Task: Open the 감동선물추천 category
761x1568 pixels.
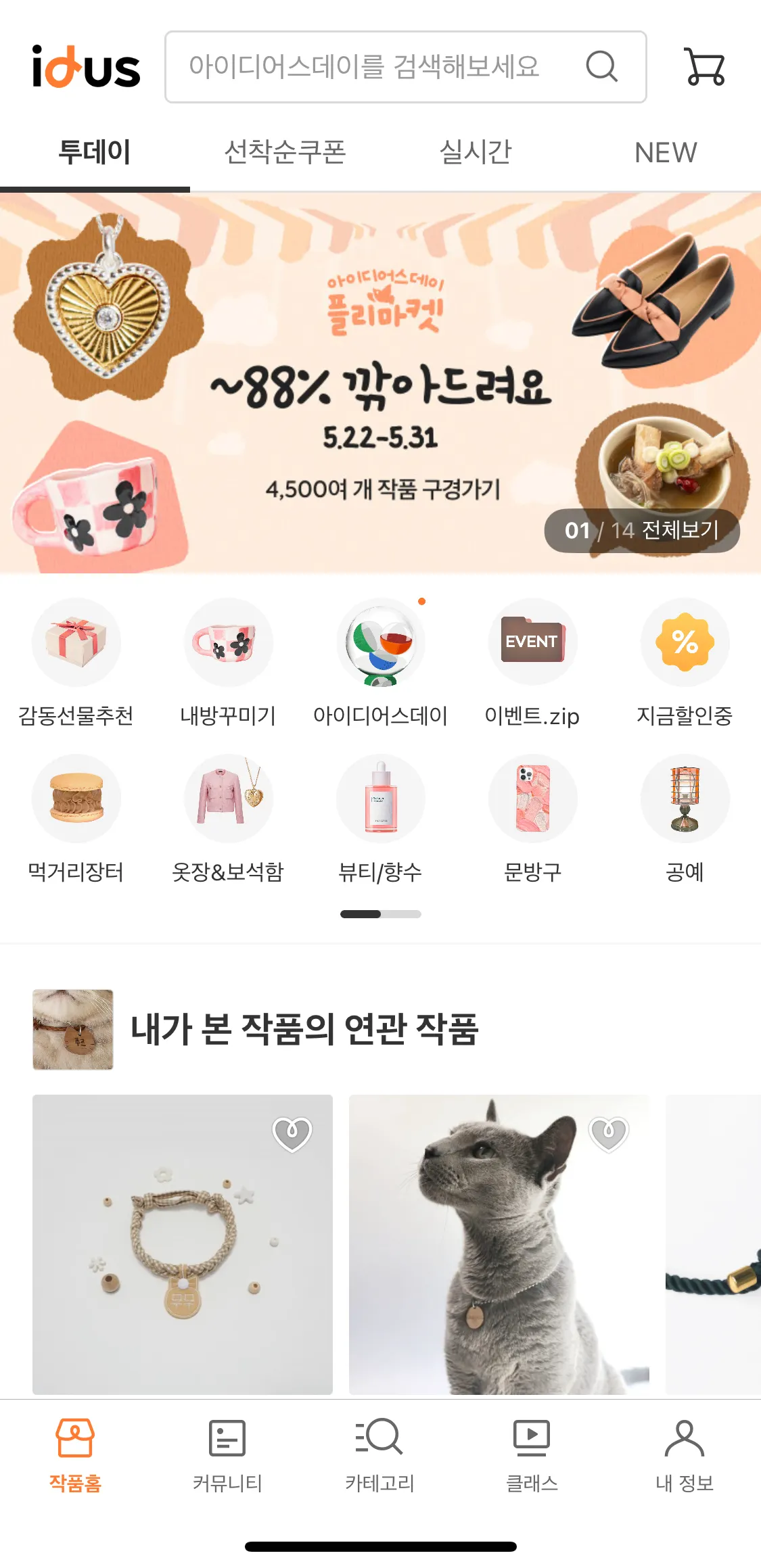Action: pos(76,663)
